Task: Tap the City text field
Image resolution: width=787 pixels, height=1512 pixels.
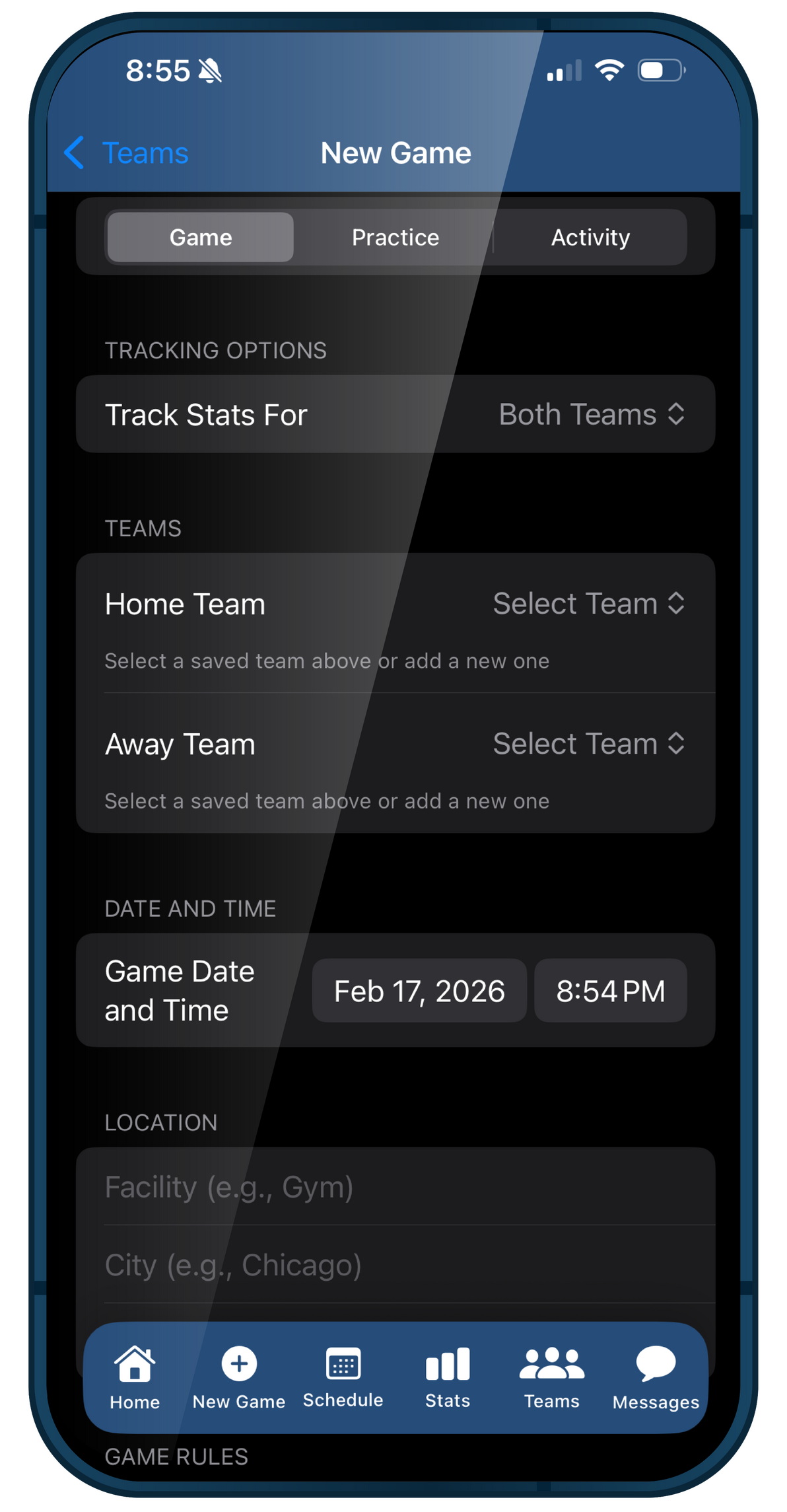Action: point(396,1265)
